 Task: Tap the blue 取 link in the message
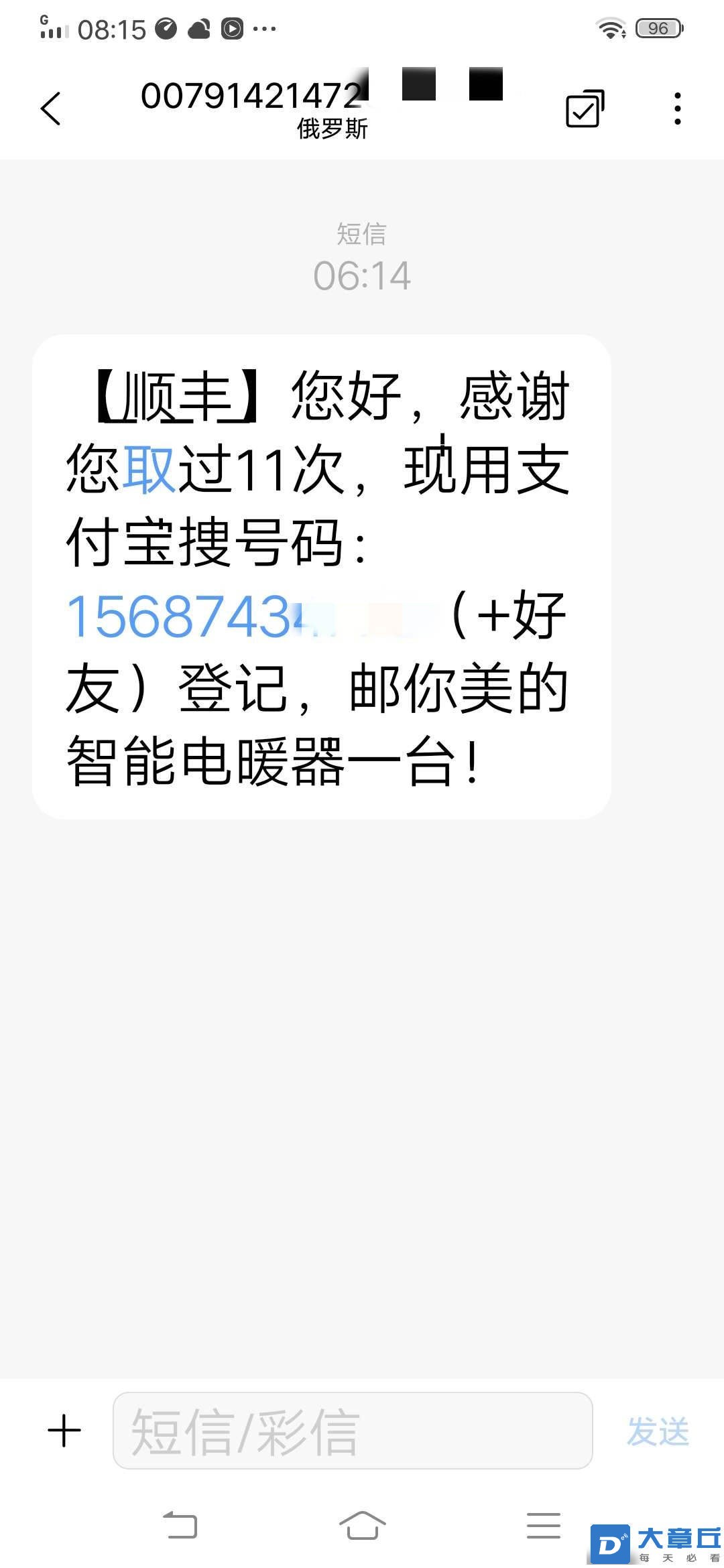pos(149,470)
